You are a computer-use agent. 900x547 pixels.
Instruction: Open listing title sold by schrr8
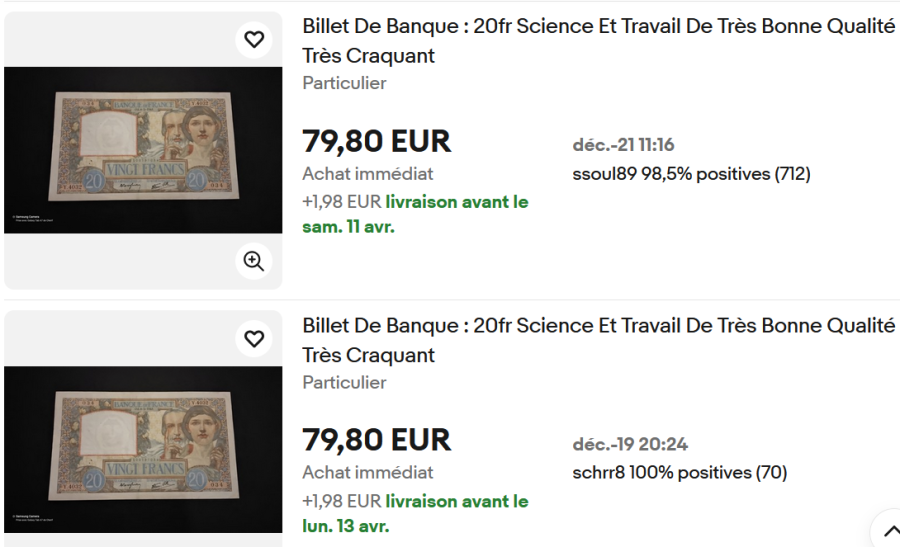598,340
